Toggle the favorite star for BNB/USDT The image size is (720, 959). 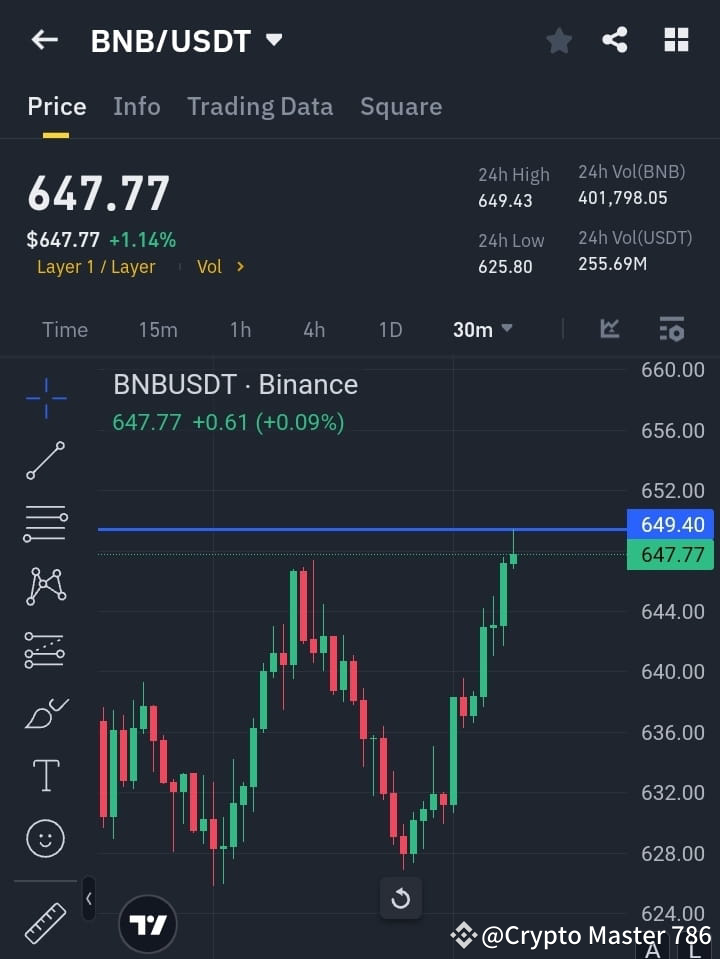point(558,40)
